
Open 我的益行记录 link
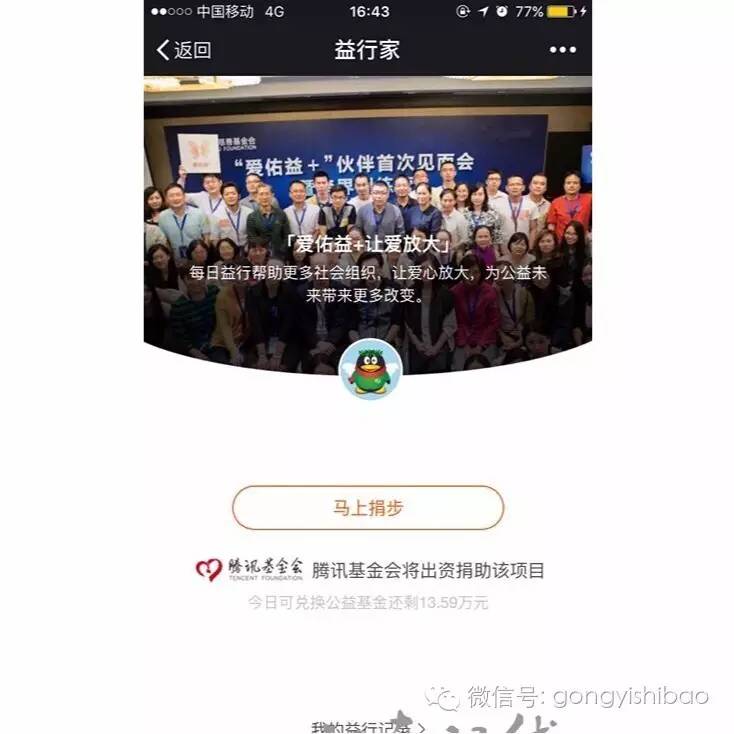pos(366,727)
